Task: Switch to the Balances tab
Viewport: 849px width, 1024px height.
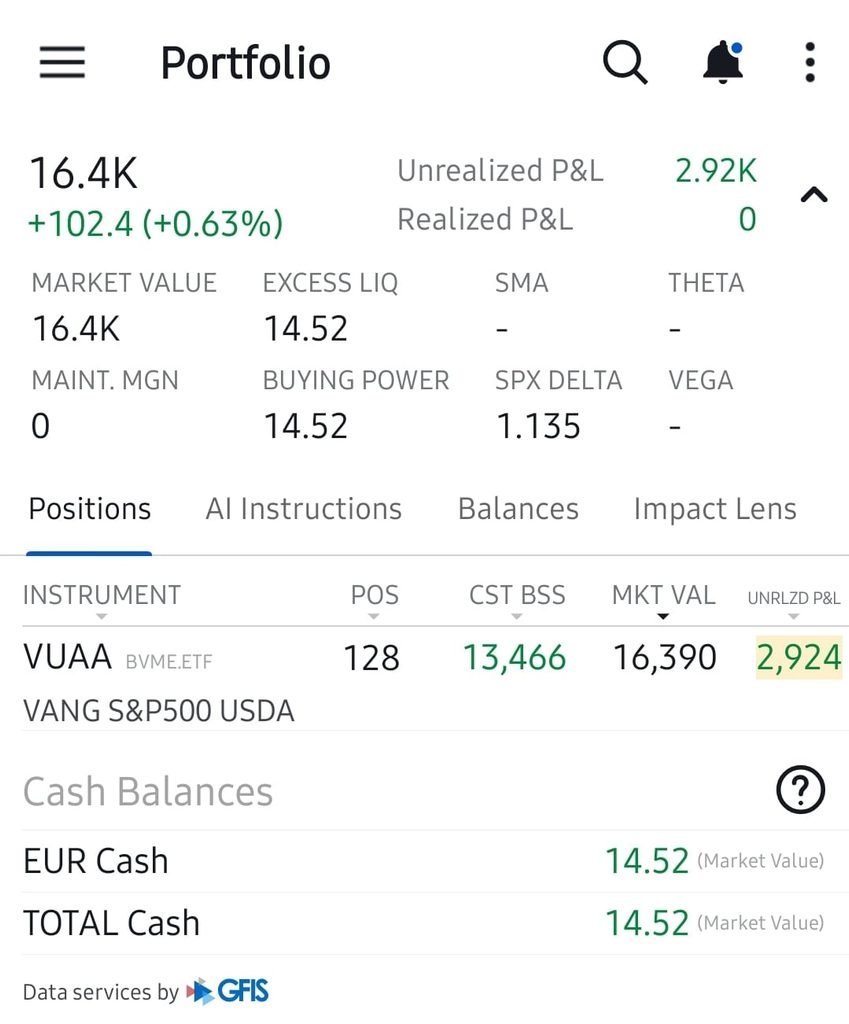Action: coord(519,509)
